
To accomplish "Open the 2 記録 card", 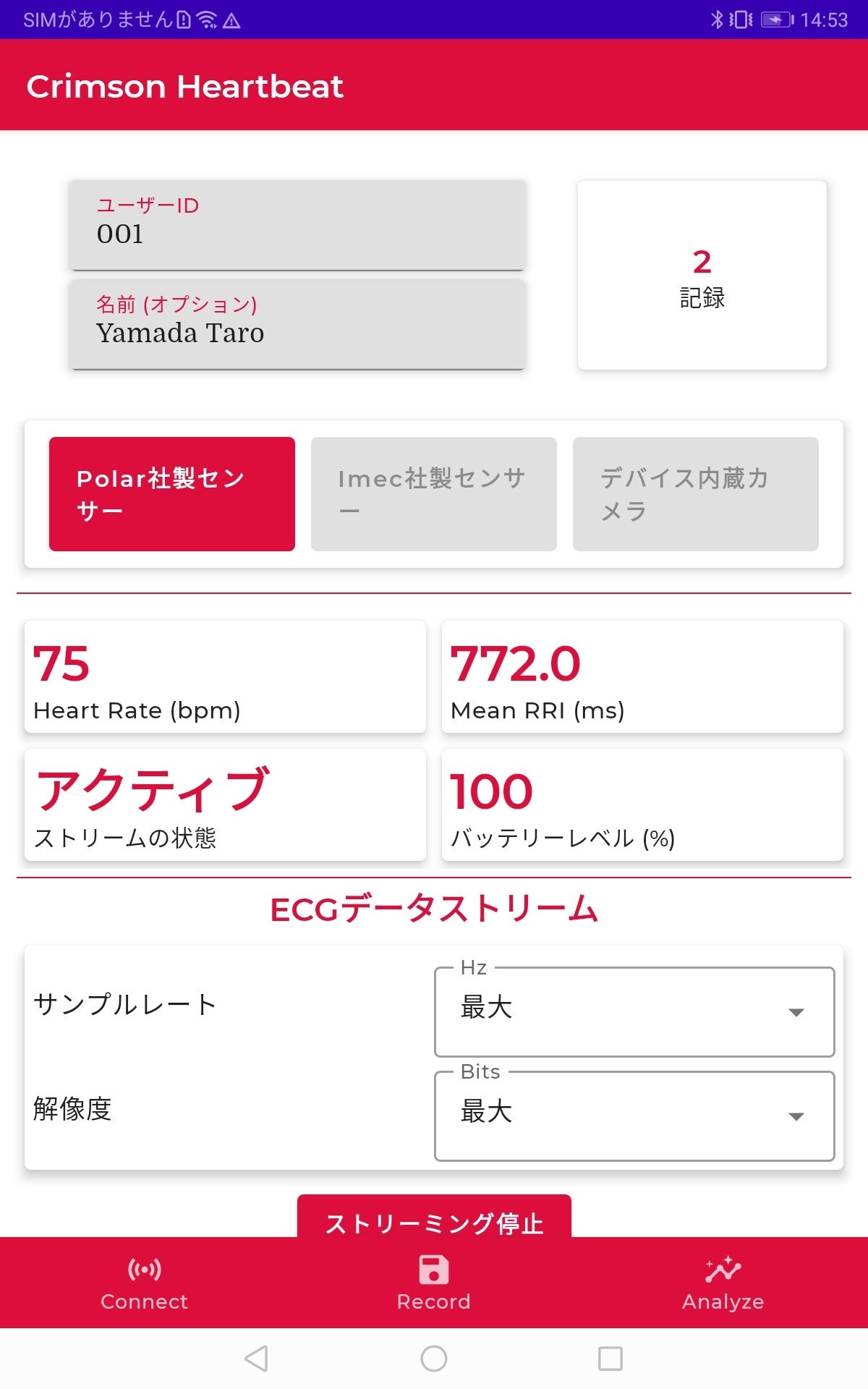I will pyautogui.click(x=702, y=276).
